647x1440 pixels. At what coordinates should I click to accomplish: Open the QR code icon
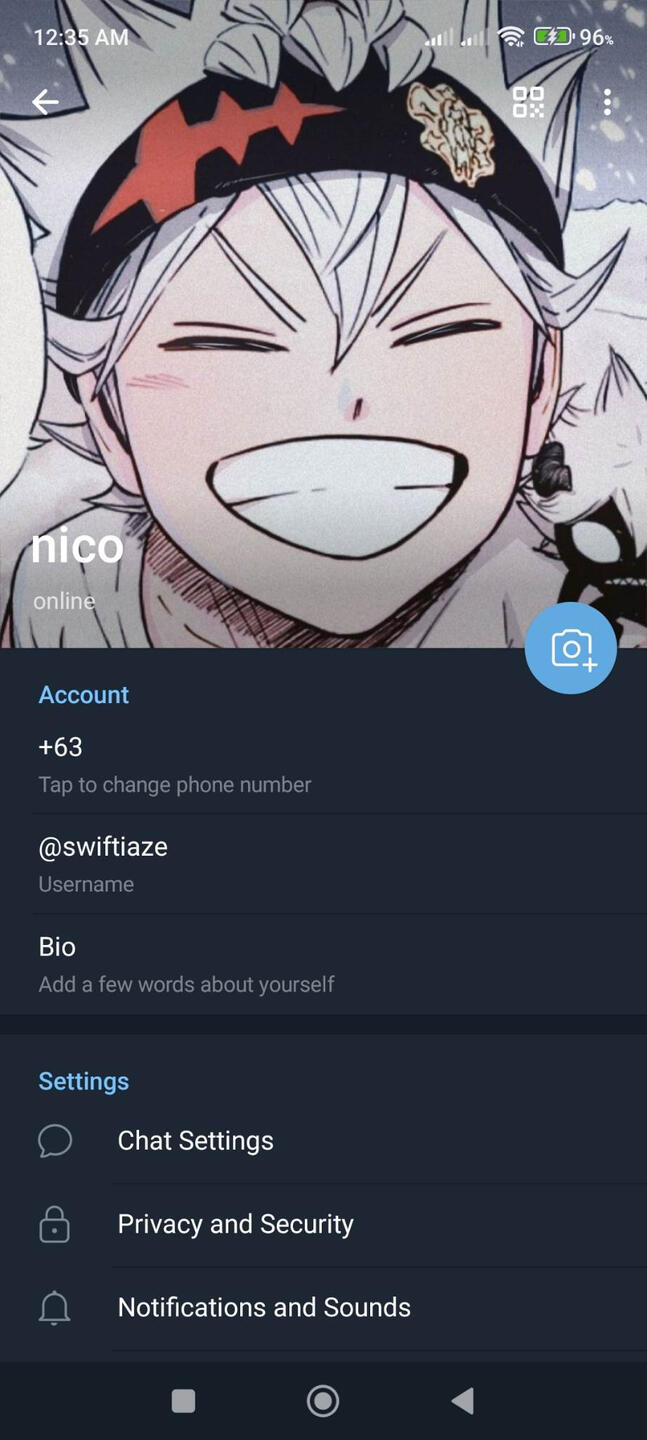pos(528,102)
